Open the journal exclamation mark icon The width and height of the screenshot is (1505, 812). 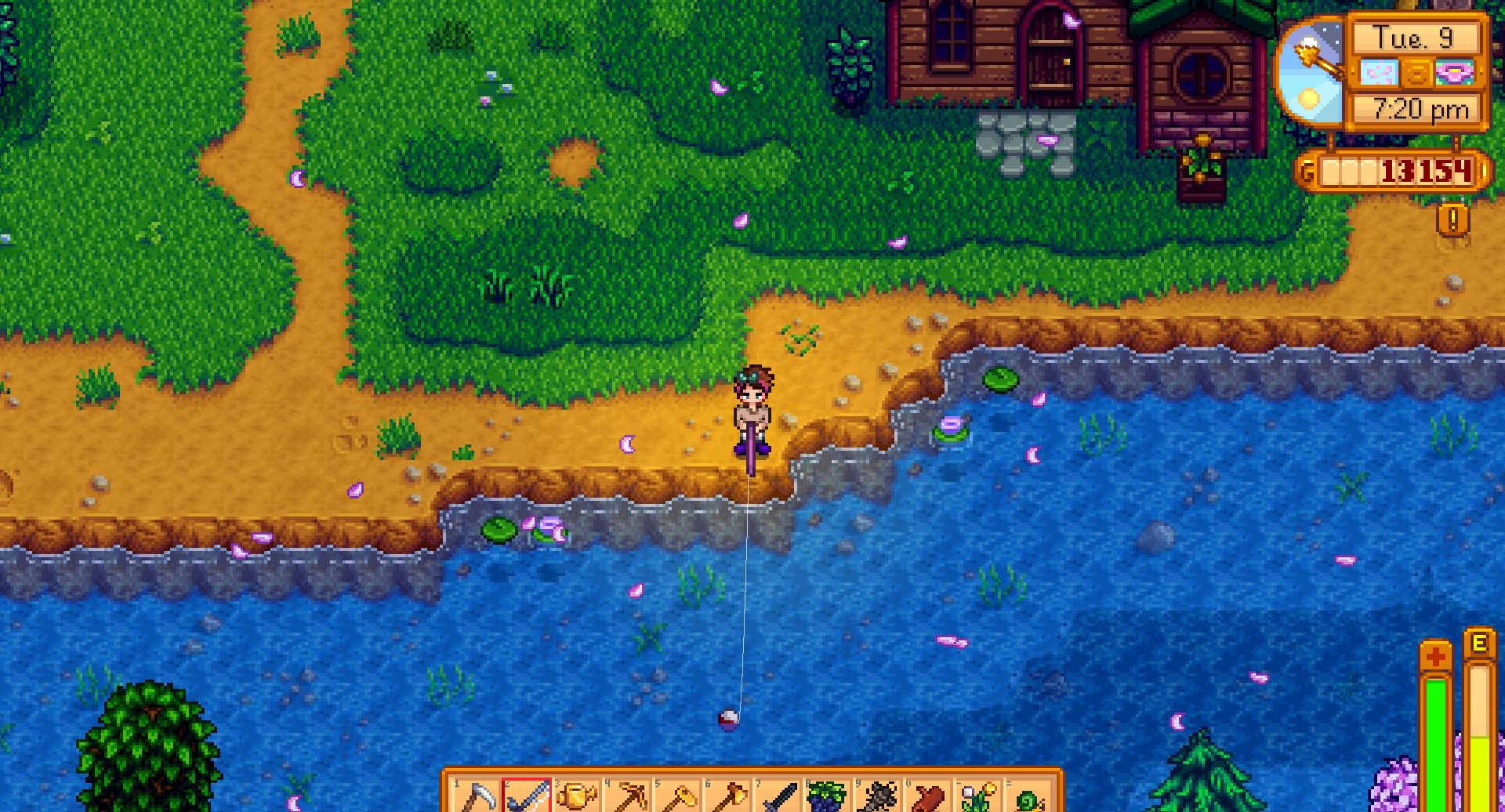click(1454, 220)
